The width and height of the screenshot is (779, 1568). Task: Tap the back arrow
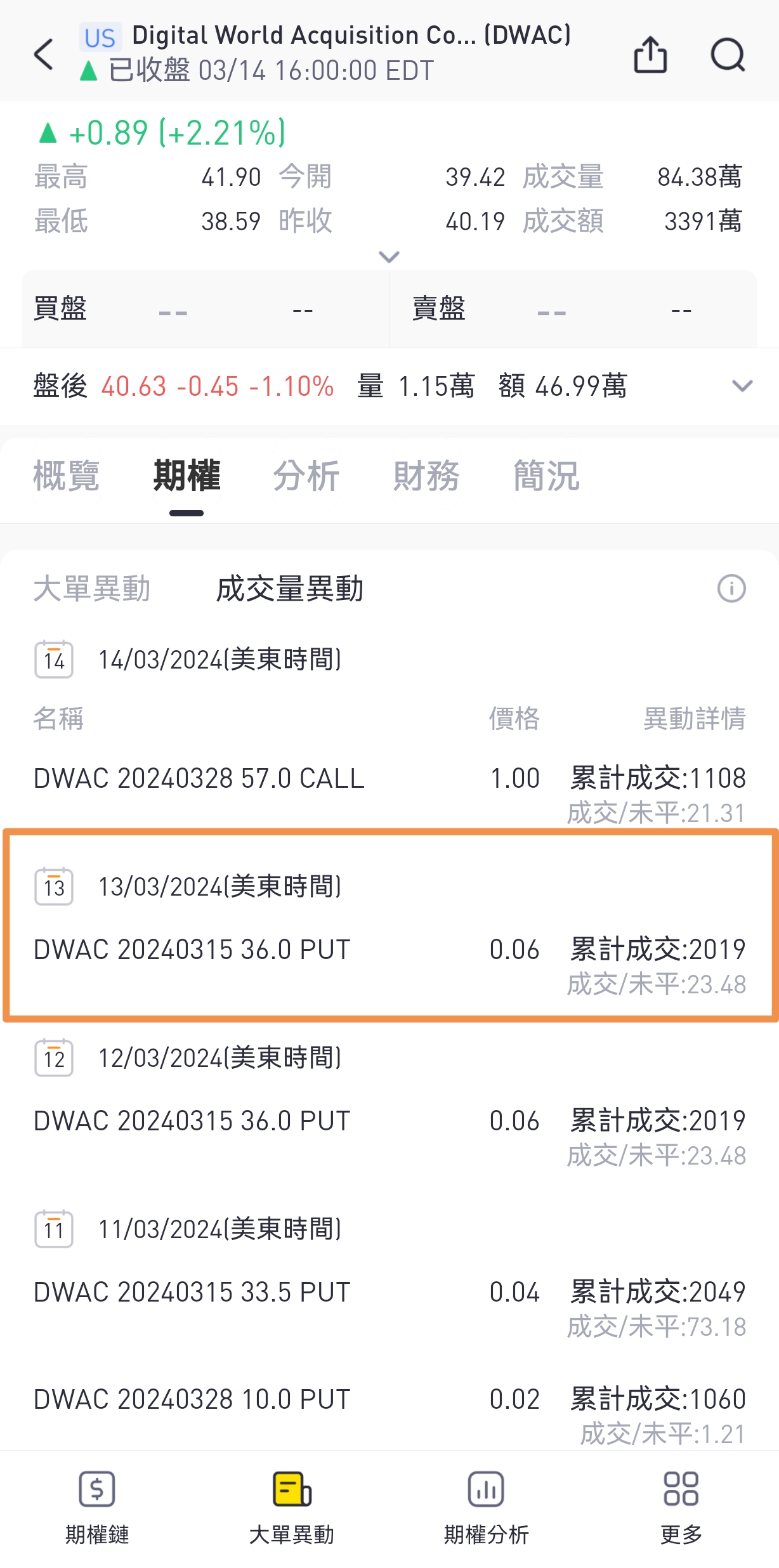42,54
